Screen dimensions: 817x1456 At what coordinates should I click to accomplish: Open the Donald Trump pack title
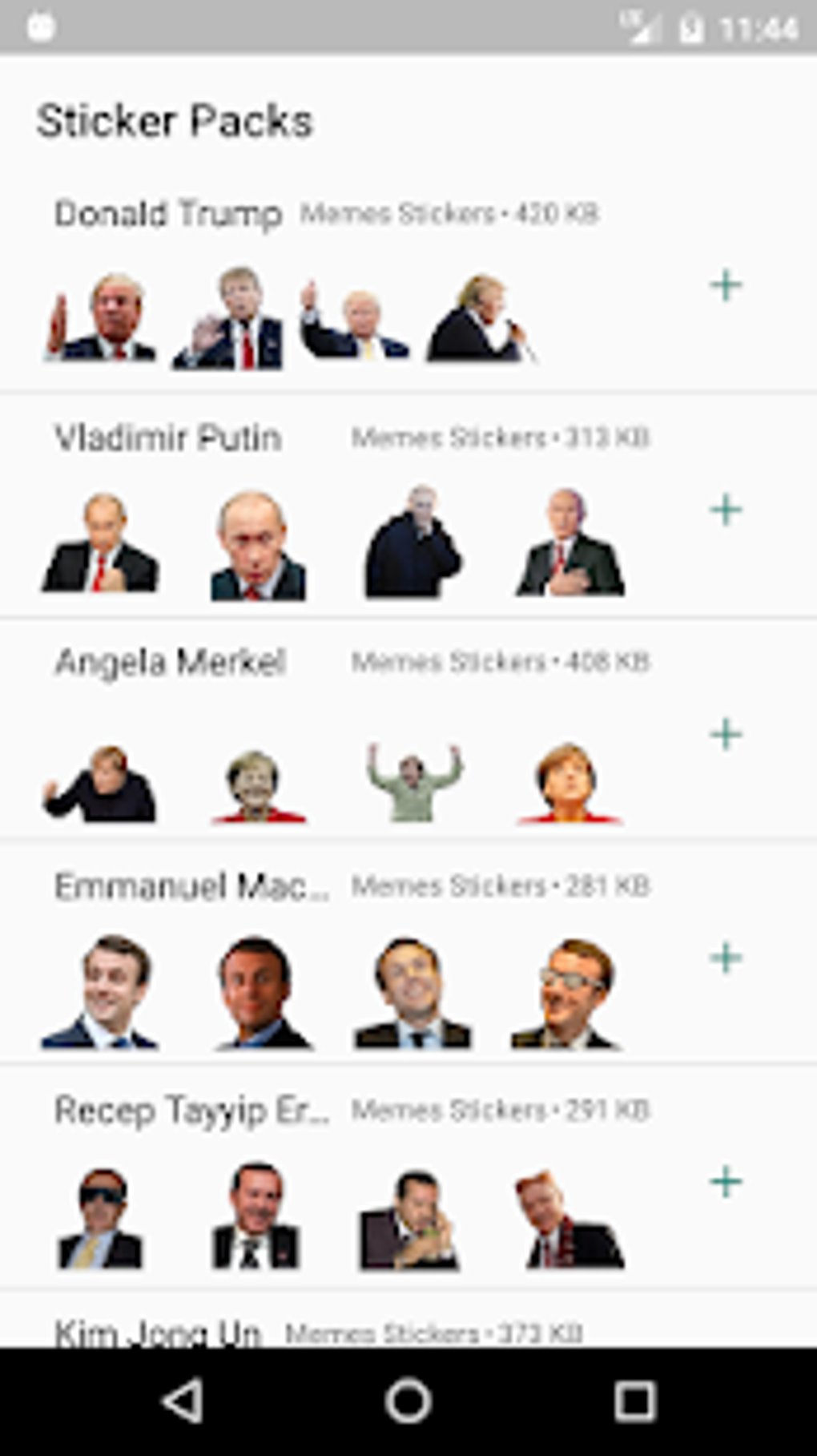pos(167,213)
